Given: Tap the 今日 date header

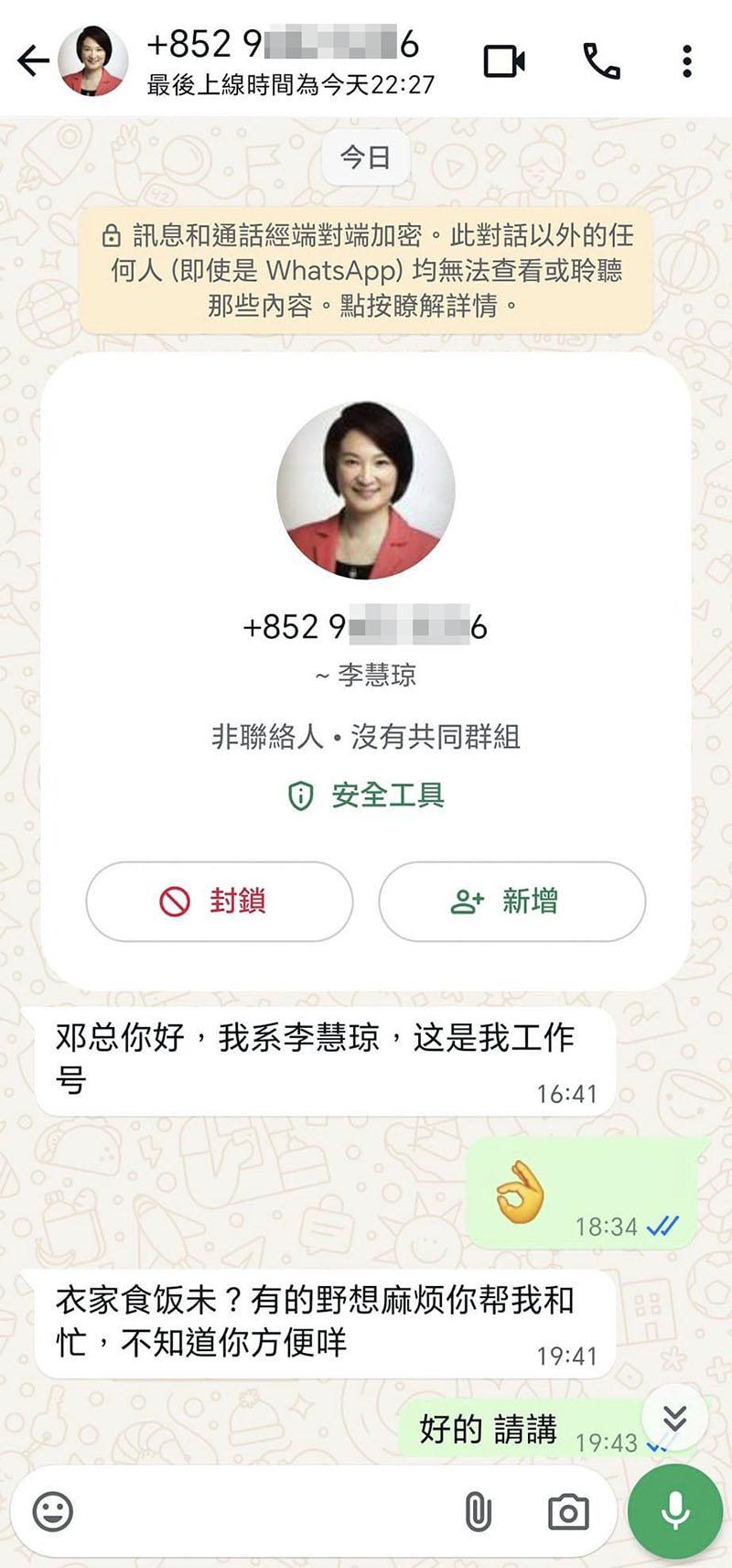Looking at the screenshot, I should coord(365,157).
